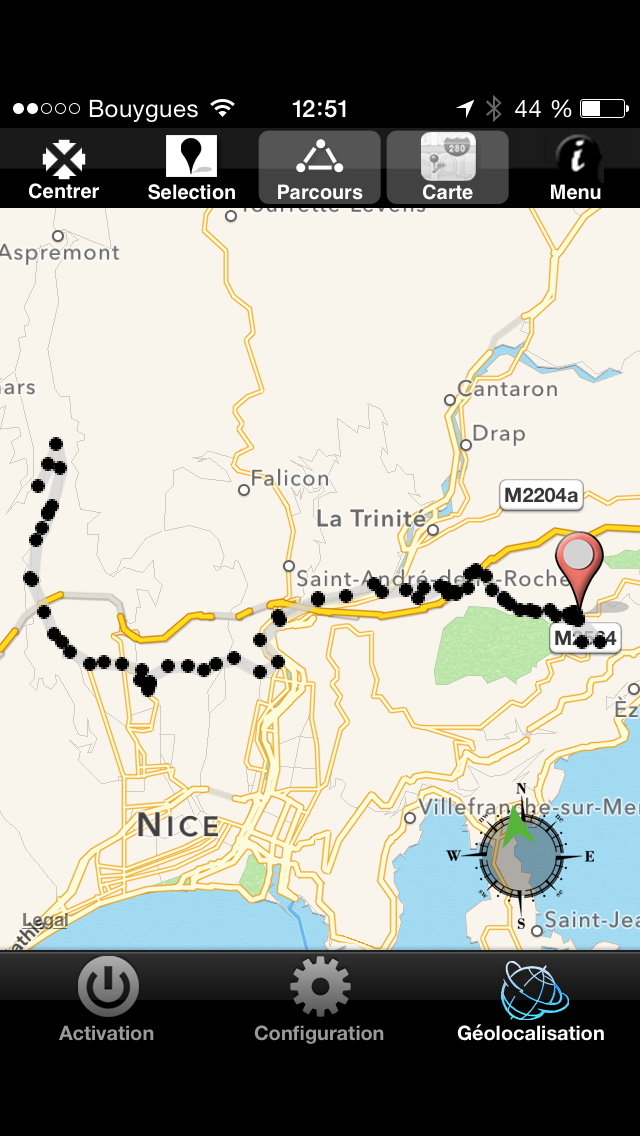The height and width of the screenshot is (1136, 640).
Task: Toggle the Parcours route display
Action: pyautogui.click(x=320, y=168)
